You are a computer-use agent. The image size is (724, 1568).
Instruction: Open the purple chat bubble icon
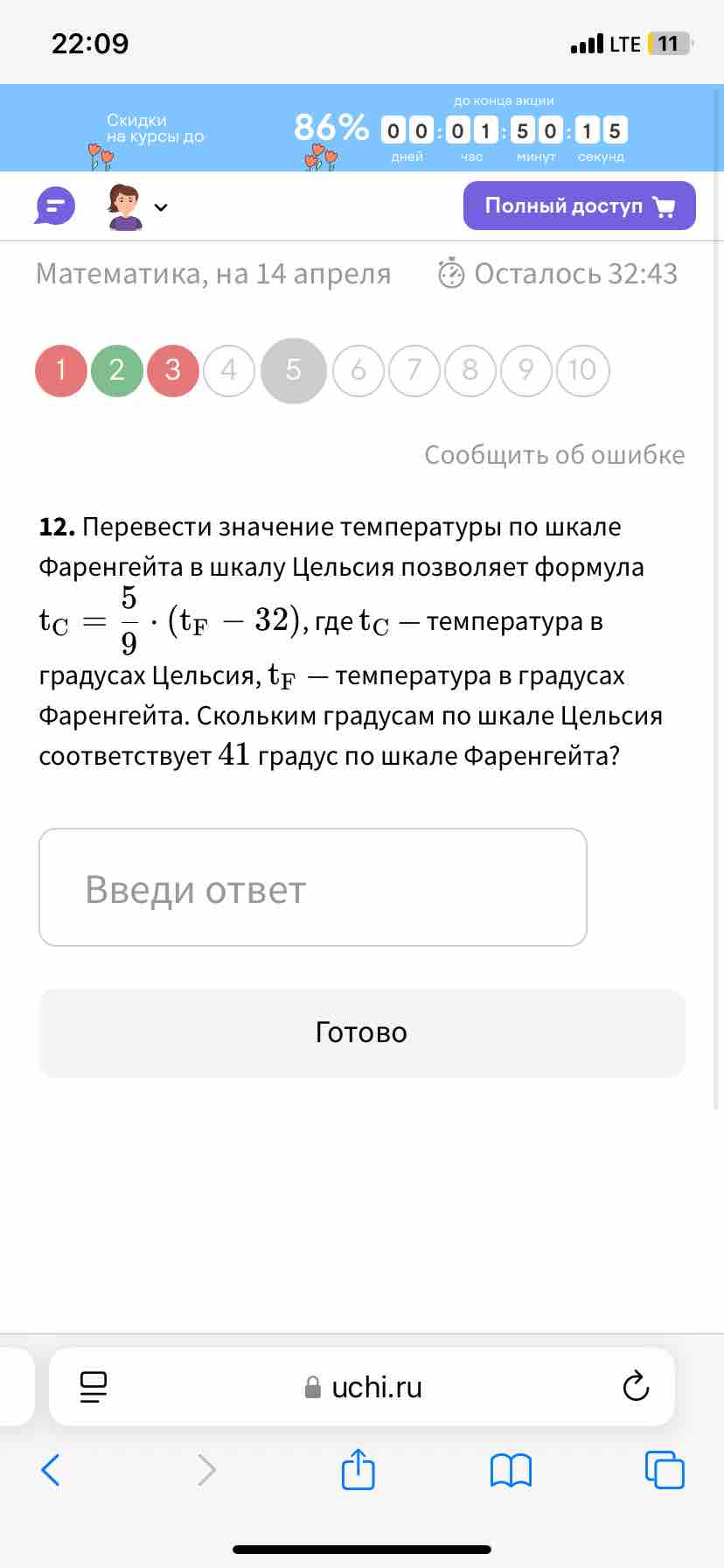[x=55, y=207]
